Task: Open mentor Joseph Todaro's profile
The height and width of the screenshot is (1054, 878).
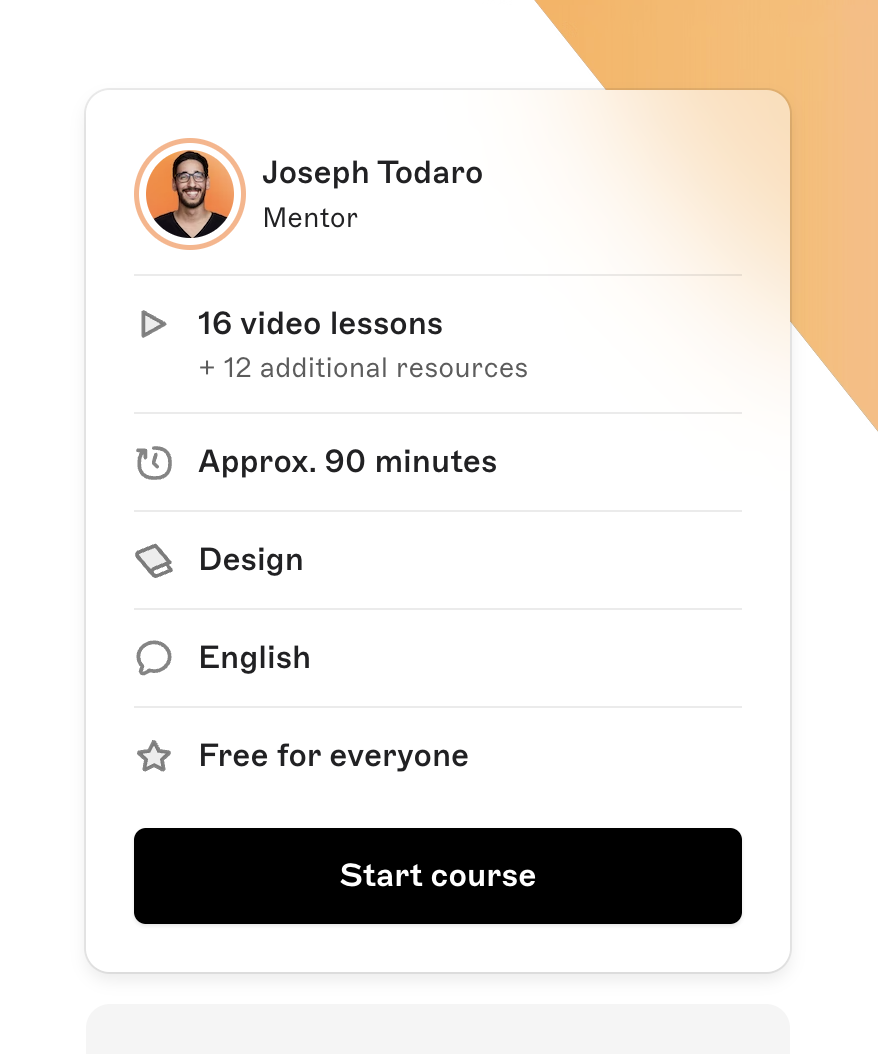Action: [371, 173]
